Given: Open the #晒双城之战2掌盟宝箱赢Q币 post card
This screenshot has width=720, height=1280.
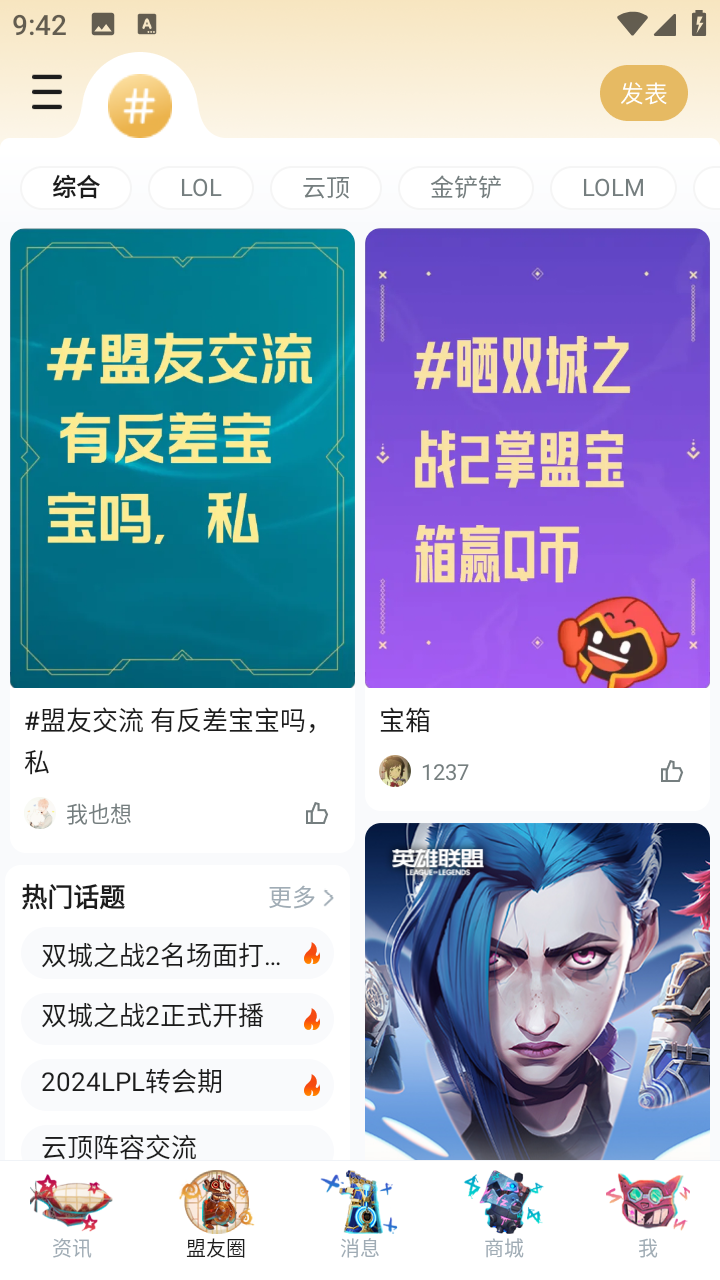Looking at the screenshot, I should pos(537,458).
